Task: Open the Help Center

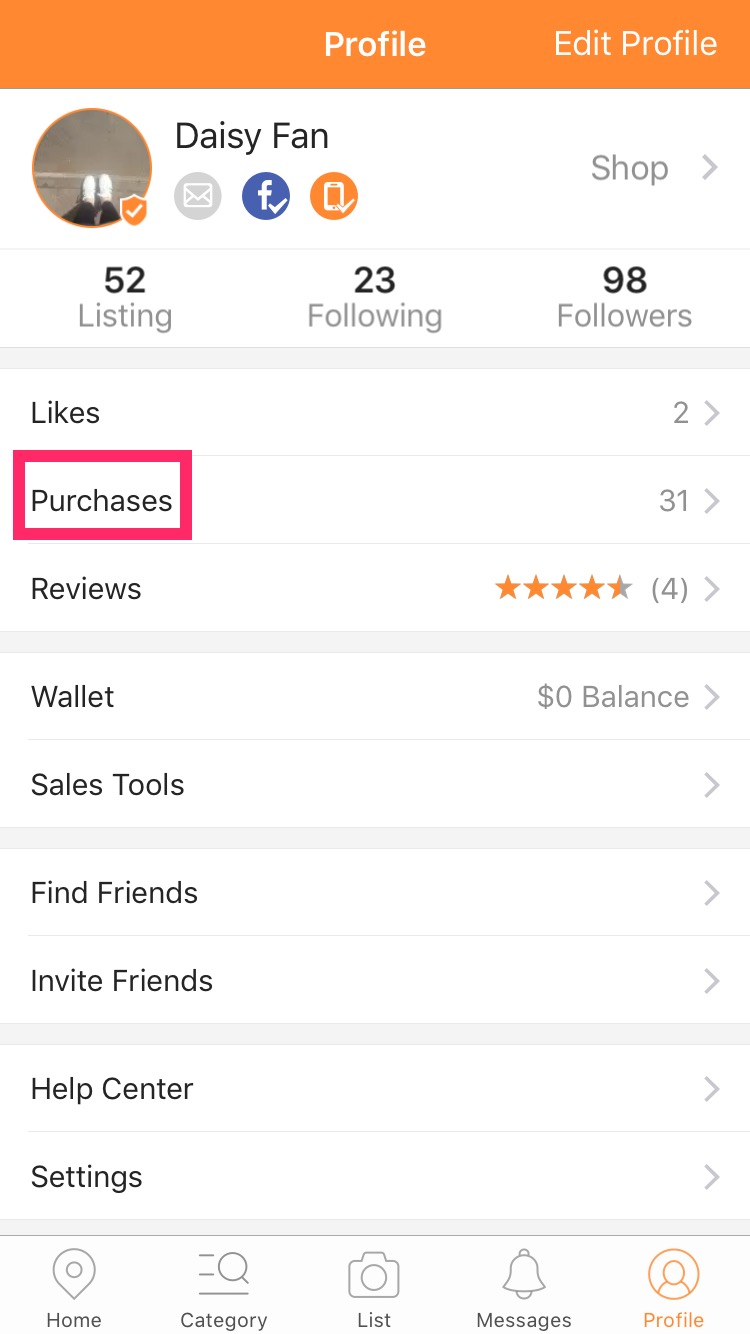Action: tap(375, 1088)
